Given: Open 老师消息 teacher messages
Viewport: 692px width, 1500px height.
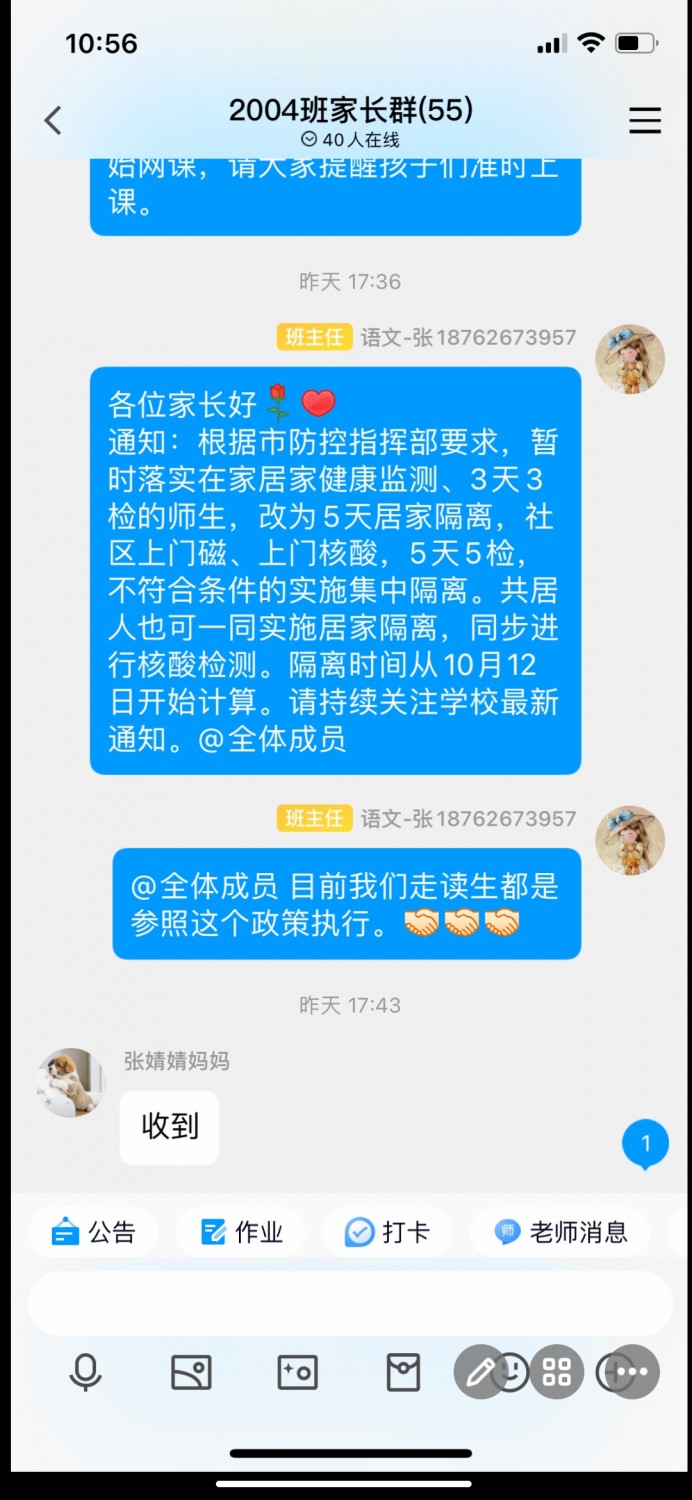Looking at the screenshot, I should pyautogui.click(x=561, y=1232).
